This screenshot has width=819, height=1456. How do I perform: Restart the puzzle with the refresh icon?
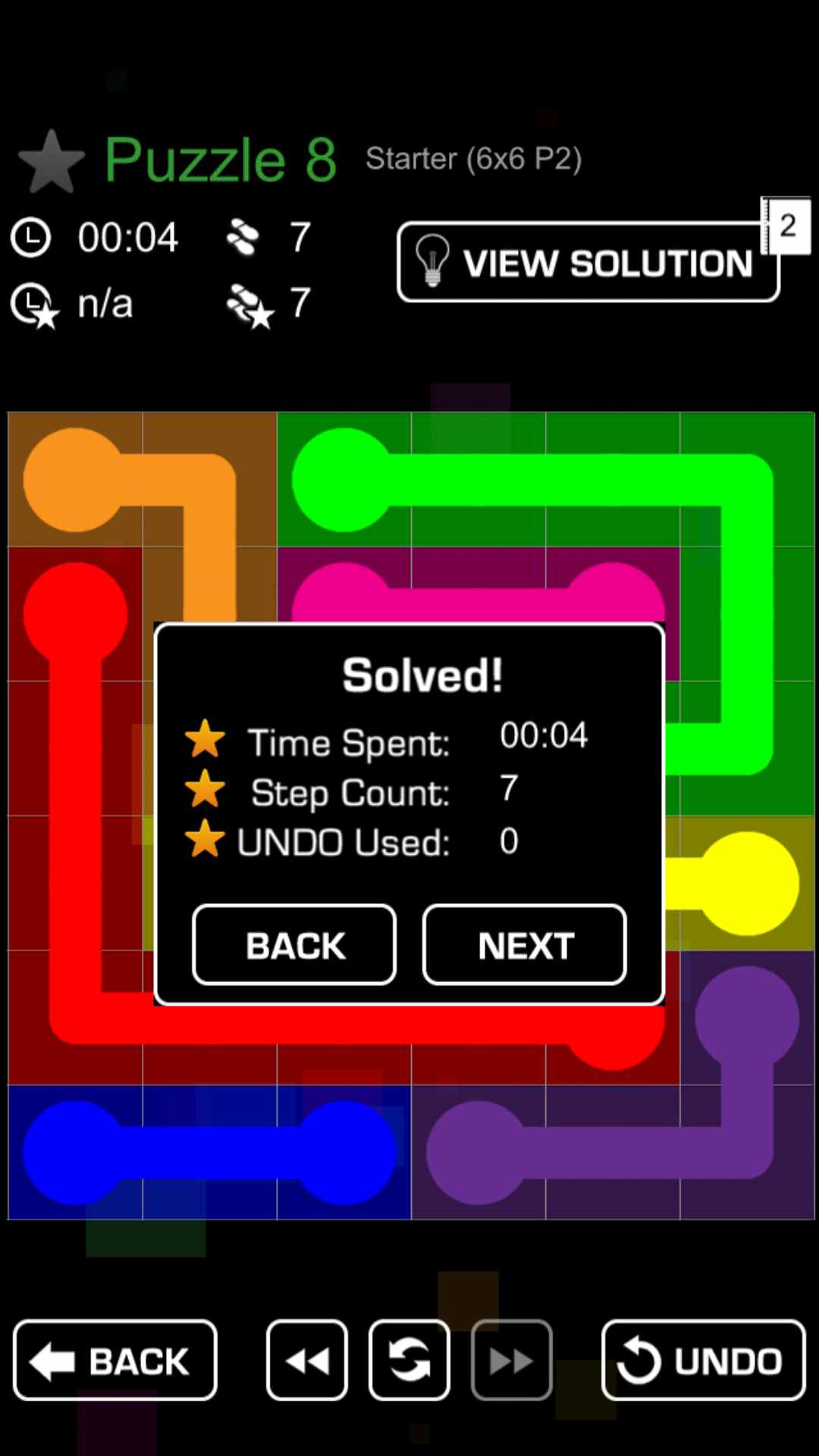point(409,1360)
